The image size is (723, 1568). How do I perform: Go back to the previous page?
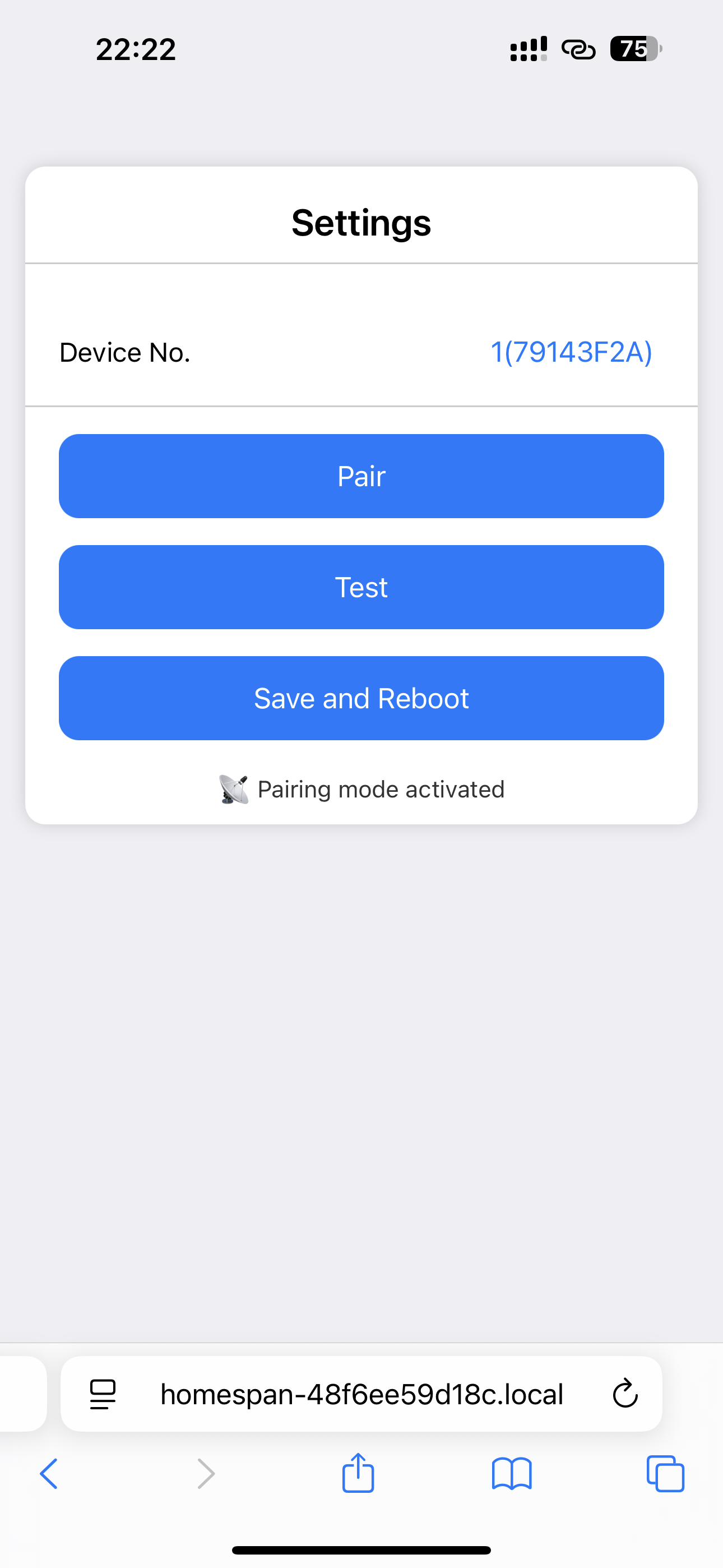(x=49, y=1474)
